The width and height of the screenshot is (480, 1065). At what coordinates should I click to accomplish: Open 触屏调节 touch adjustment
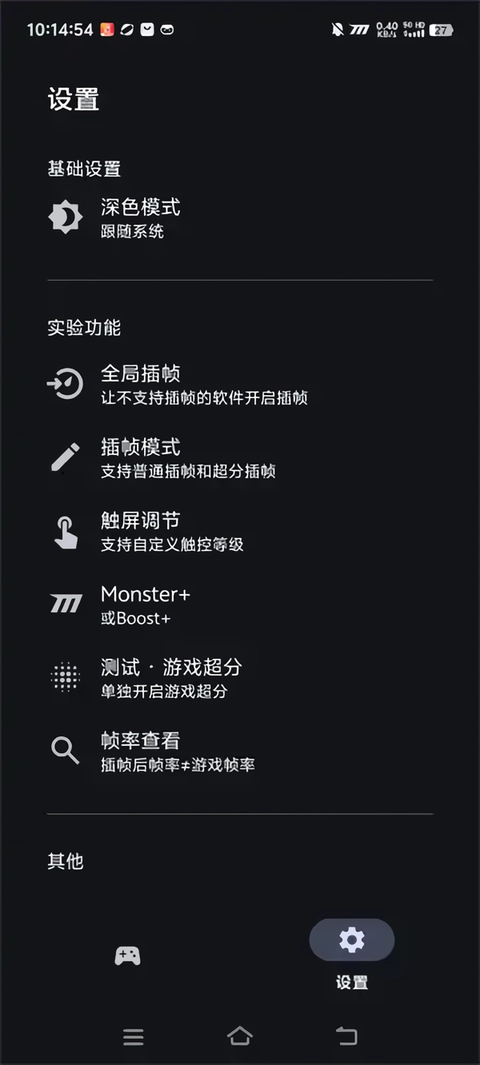(x=240, y=531)
